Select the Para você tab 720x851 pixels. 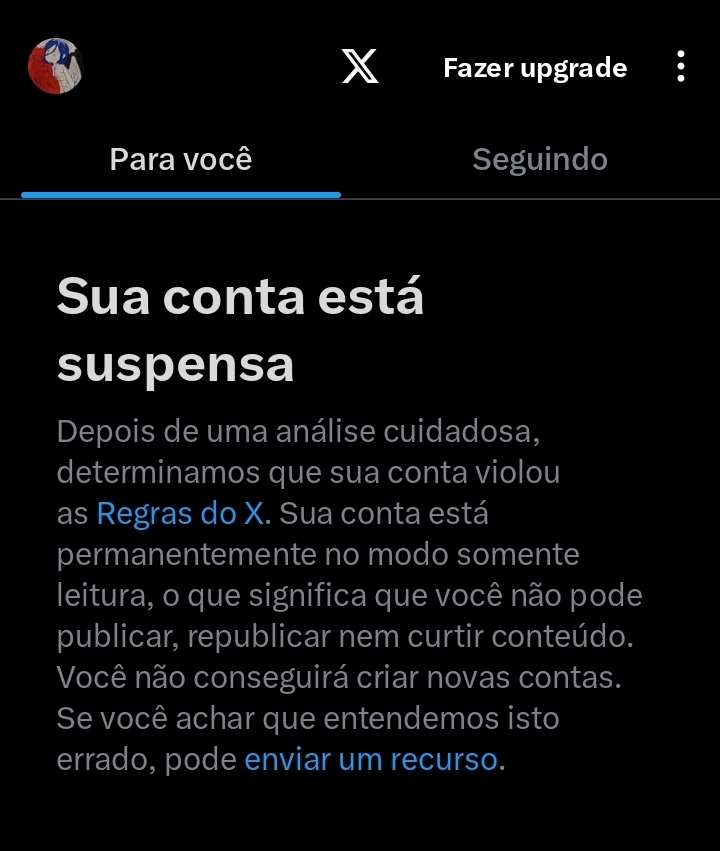pyautogui.click(x=181, y=159)
